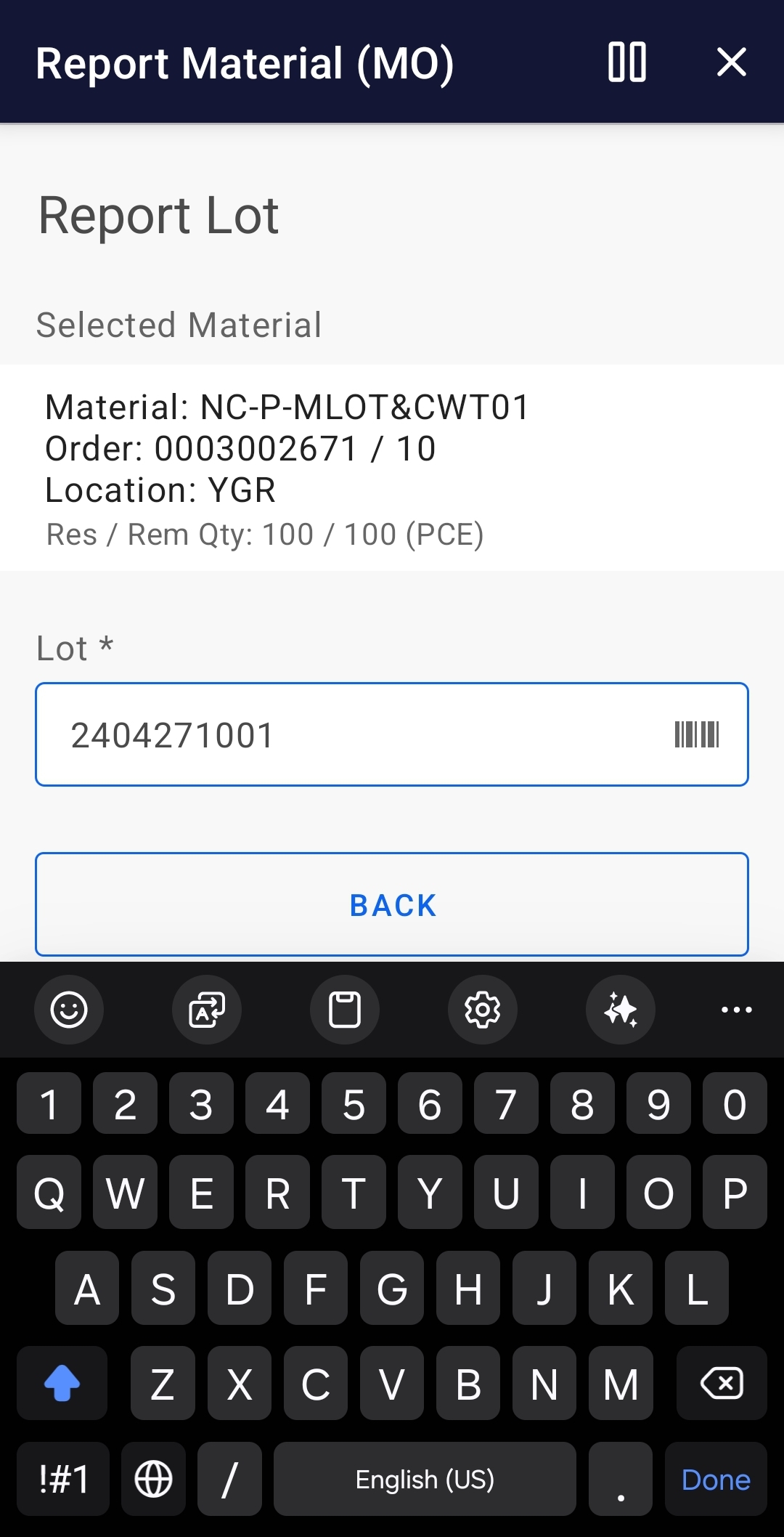Open the AI writing assist feature

620,1010
